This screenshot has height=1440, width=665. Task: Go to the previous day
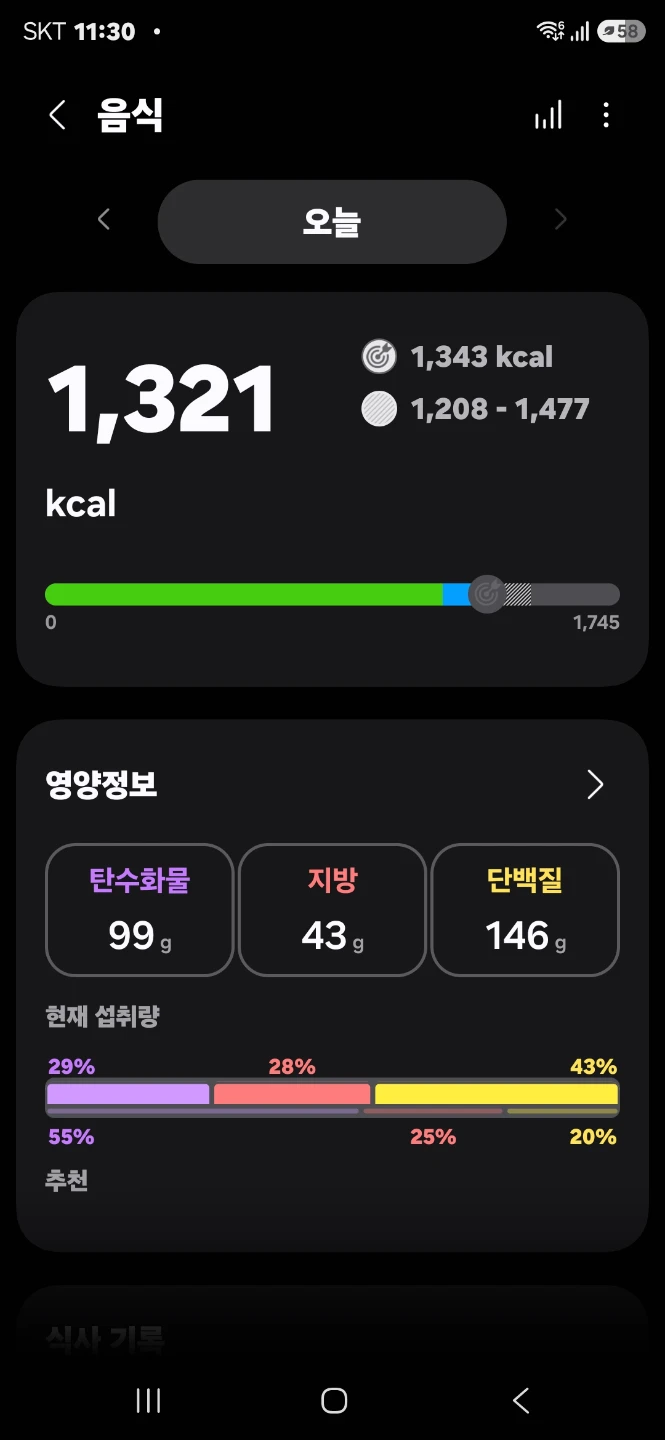tap(104, 220)
